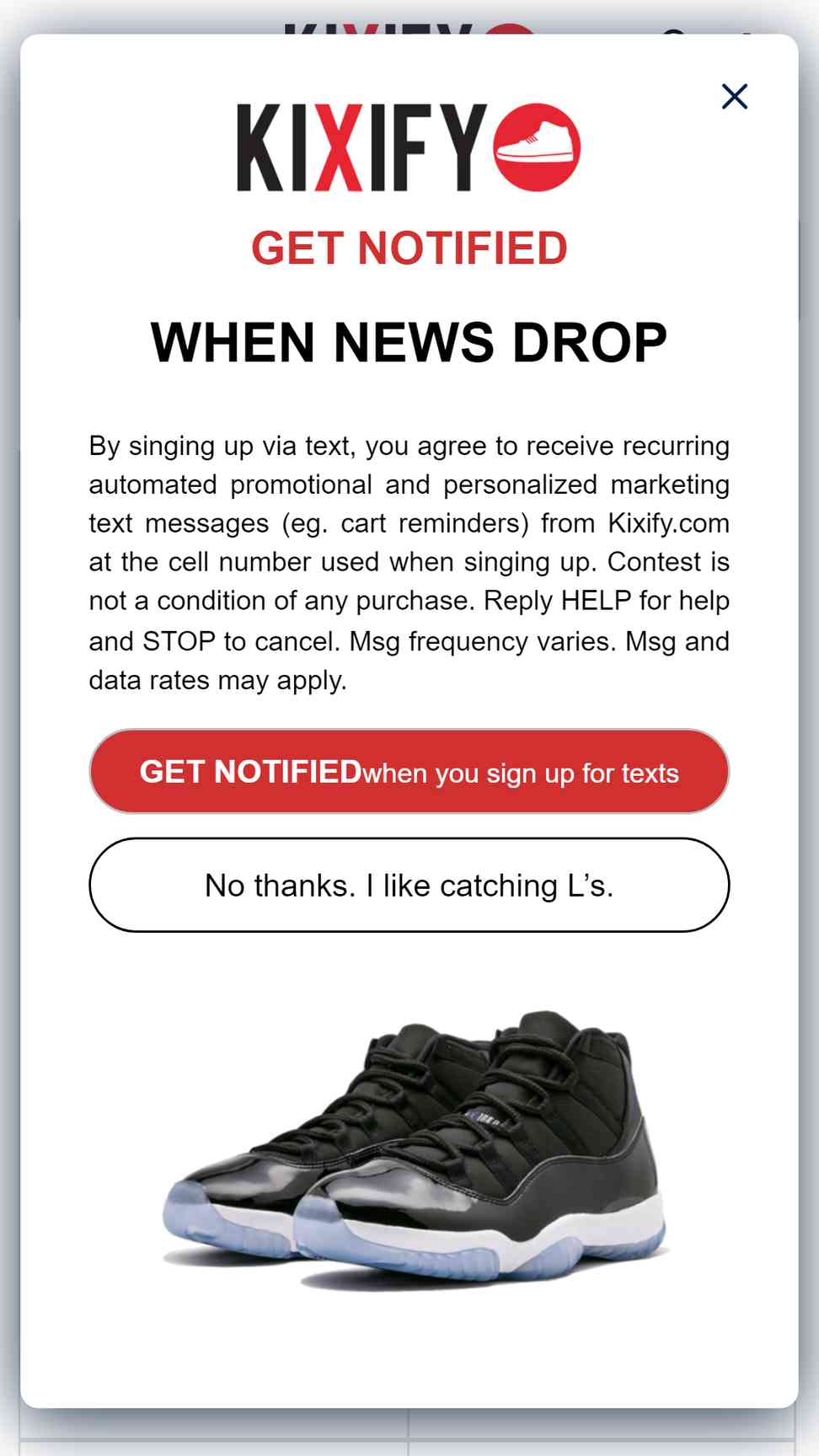
Task: Tap Get Notified to sign up for texts
Action: coord(409,771)
